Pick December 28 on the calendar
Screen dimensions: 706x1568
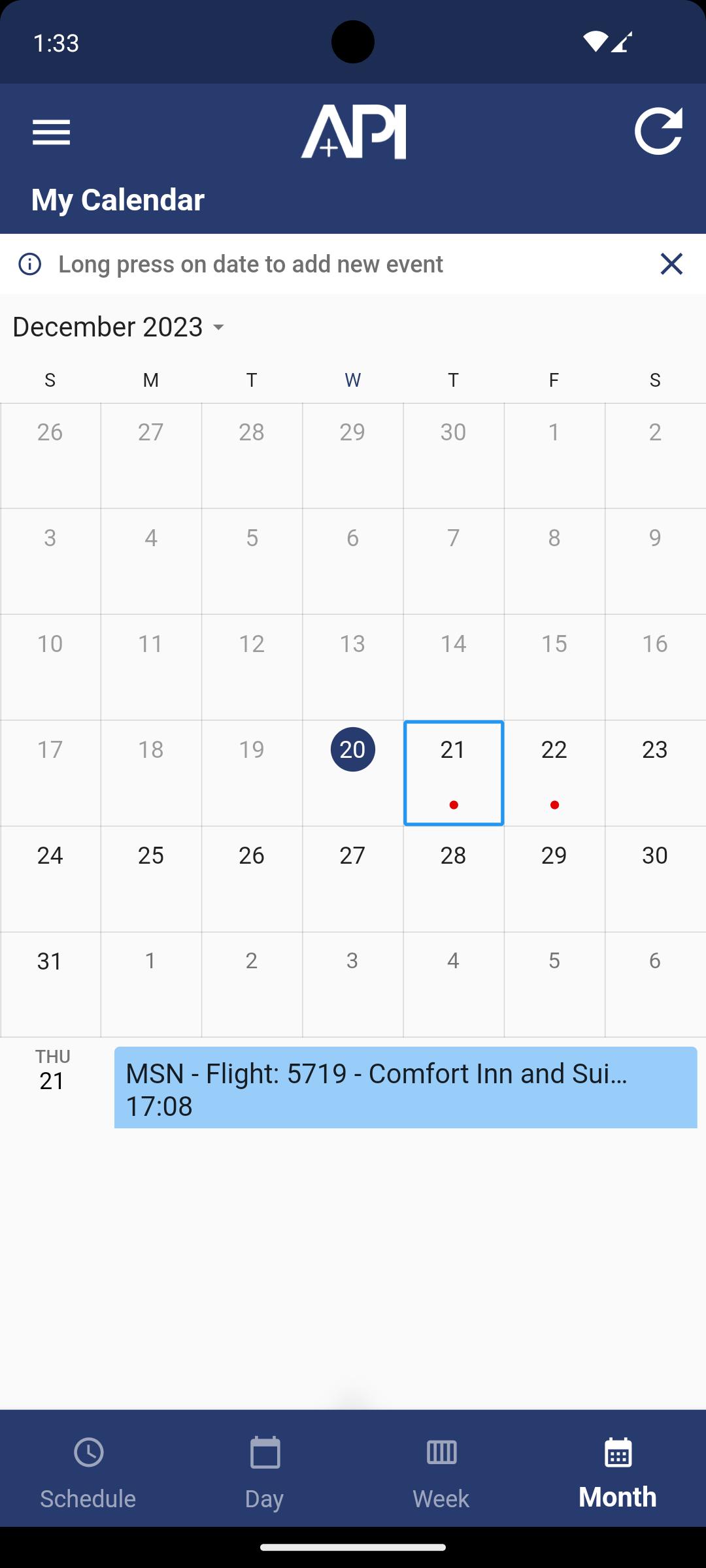(454, 879)
